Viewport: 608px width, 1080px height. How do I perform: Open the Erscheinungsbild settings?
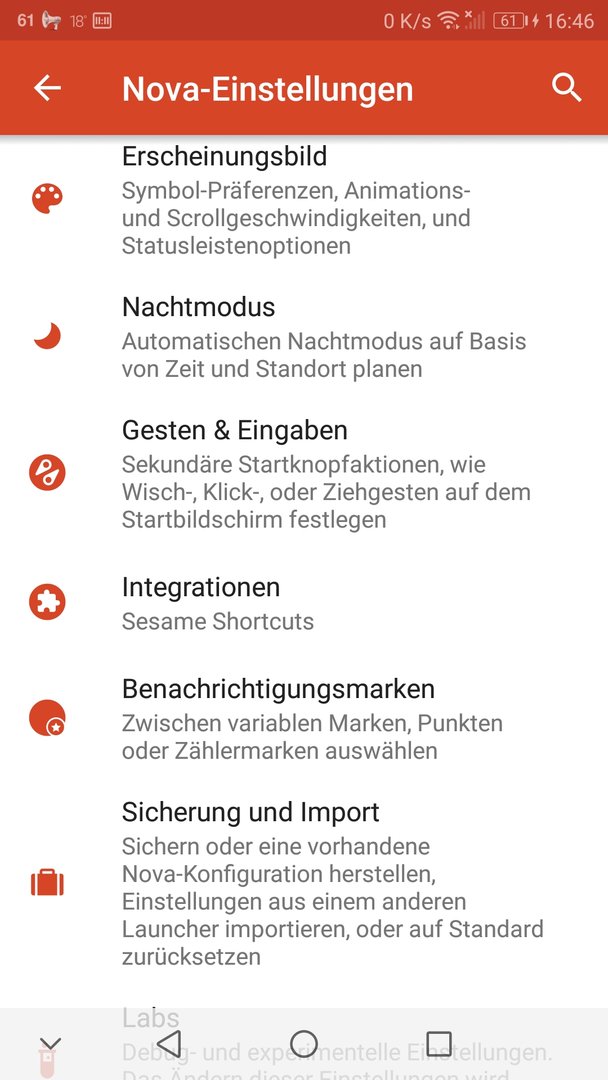click(x=304, y=200)
